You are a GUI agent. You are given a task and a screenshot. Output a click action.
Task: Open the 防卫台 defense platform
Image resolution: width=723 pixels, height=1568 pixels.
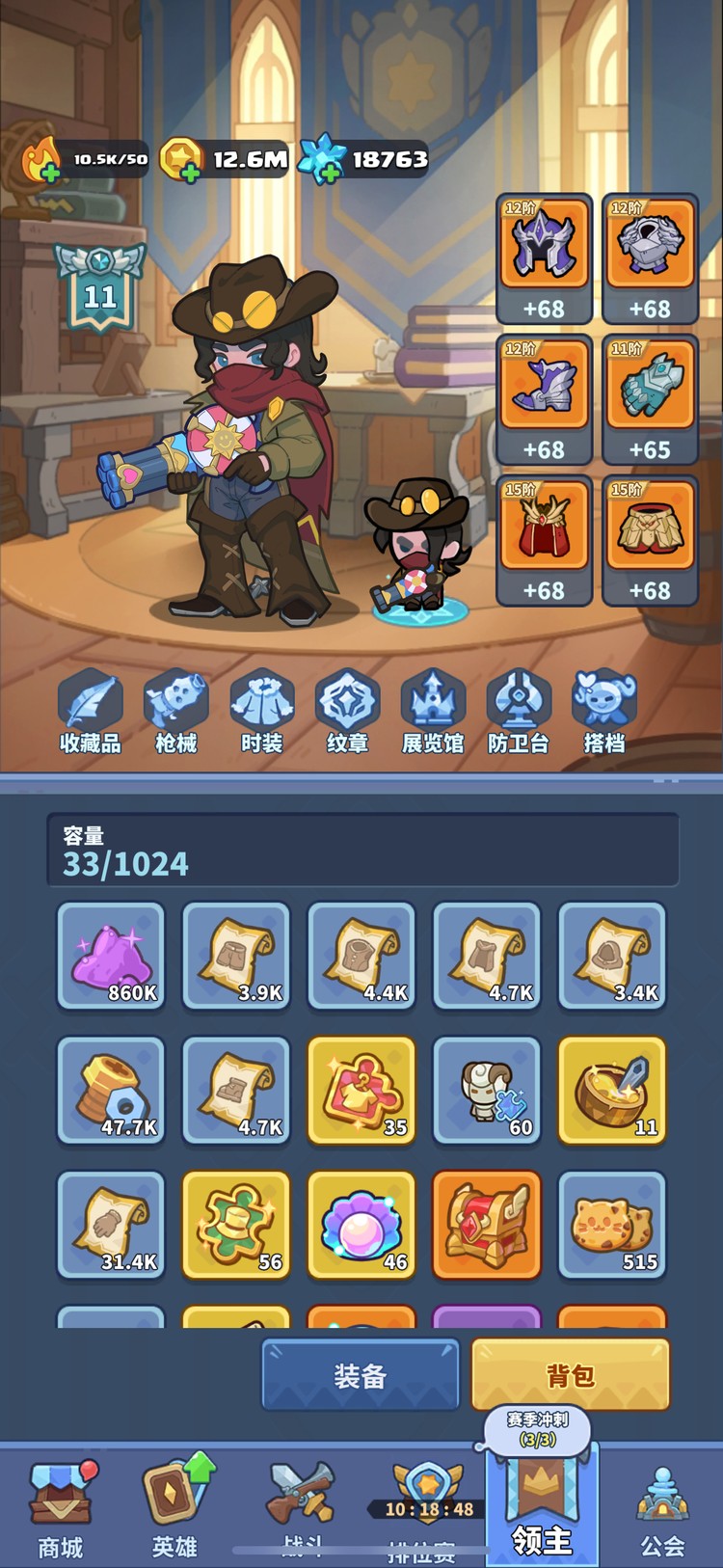point(519,712)
